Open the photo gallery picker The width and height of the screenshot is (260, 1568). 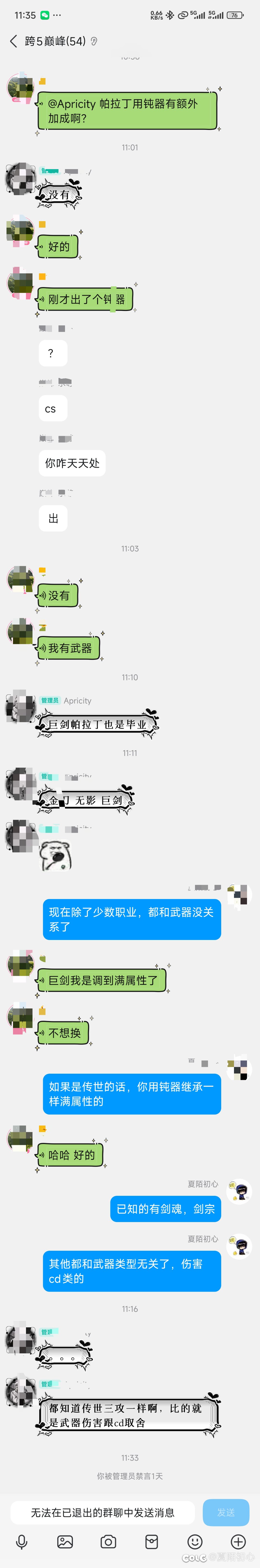coord(65,1541)
